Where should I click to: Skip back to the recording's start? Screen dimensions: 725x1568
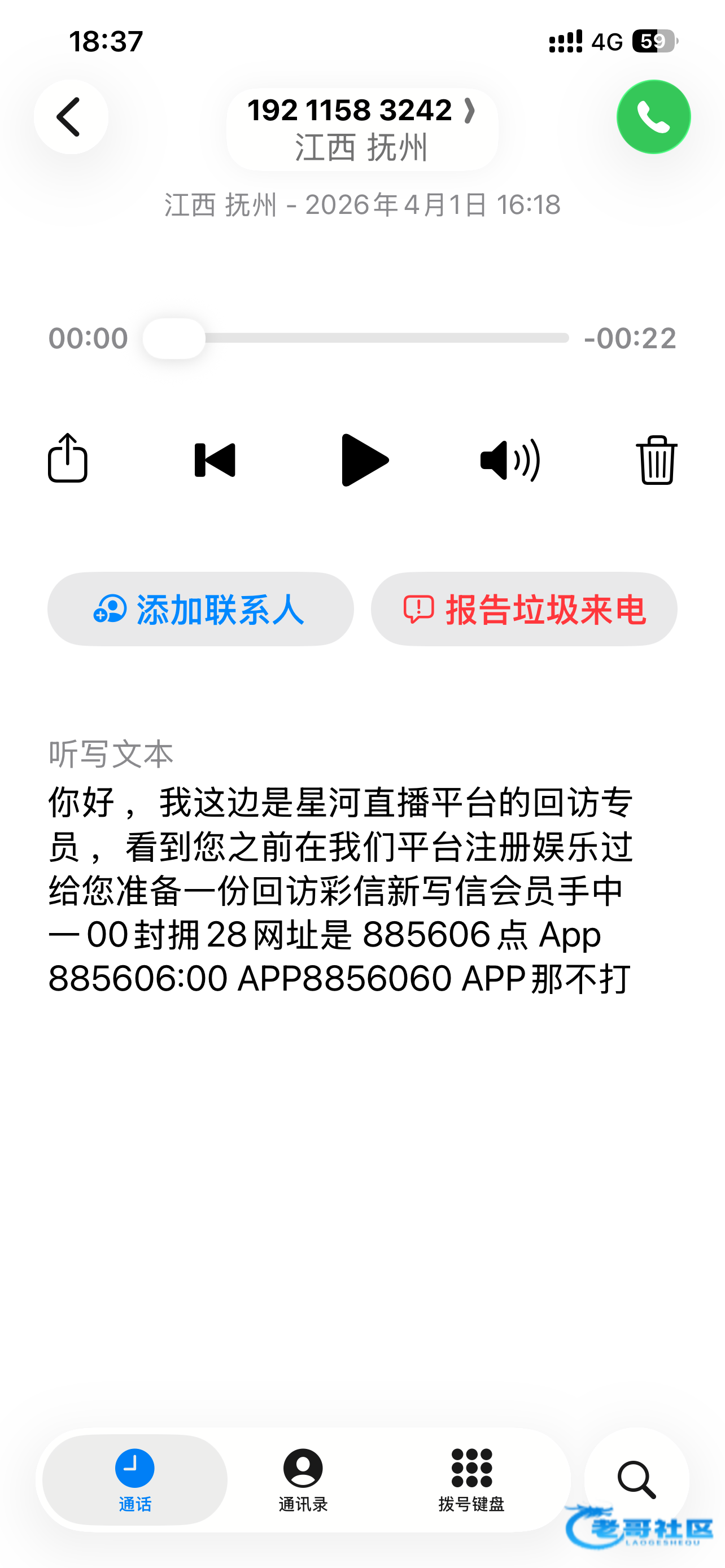215,460
